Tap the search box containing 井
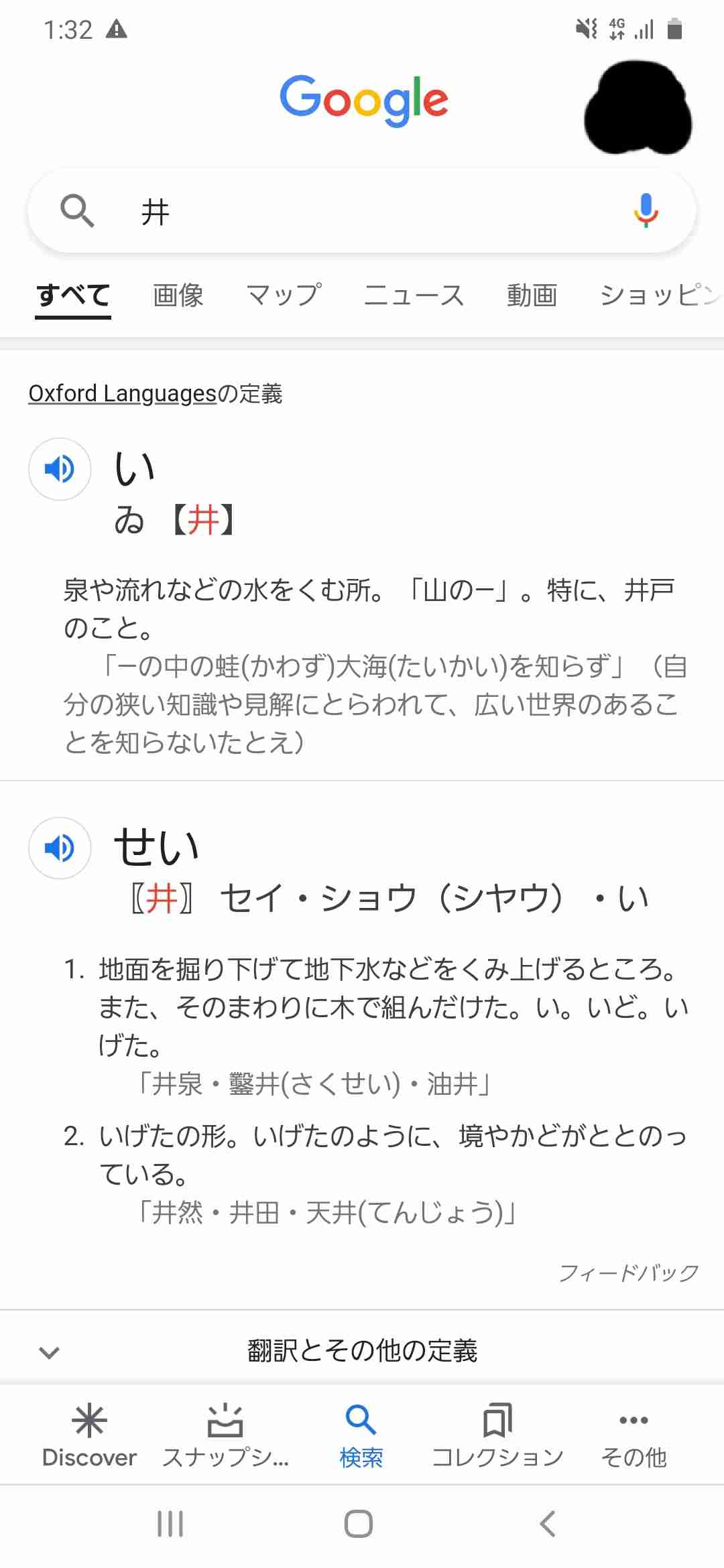 (x=361, y=211)
